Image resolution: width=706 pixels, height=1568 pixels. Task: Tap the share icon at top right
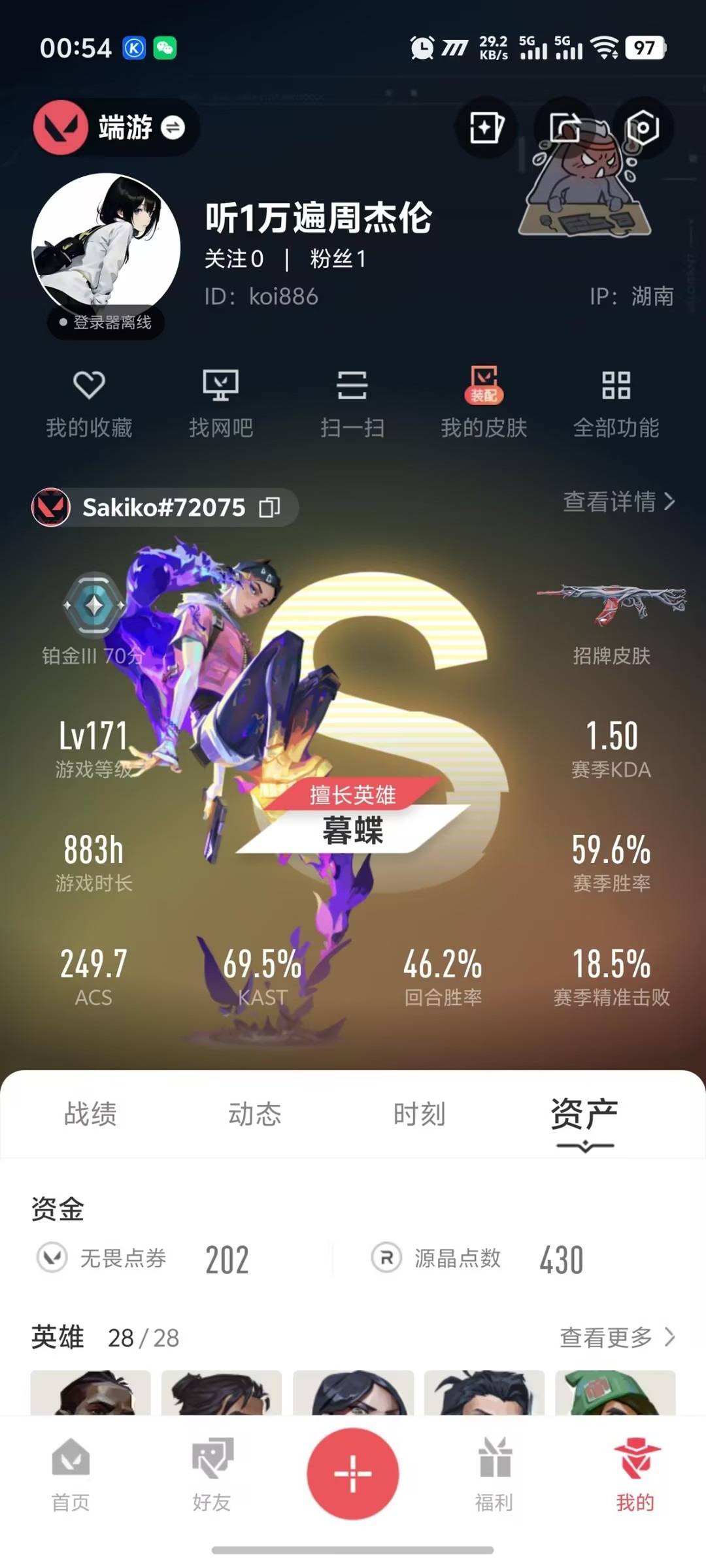pos(563,128)
